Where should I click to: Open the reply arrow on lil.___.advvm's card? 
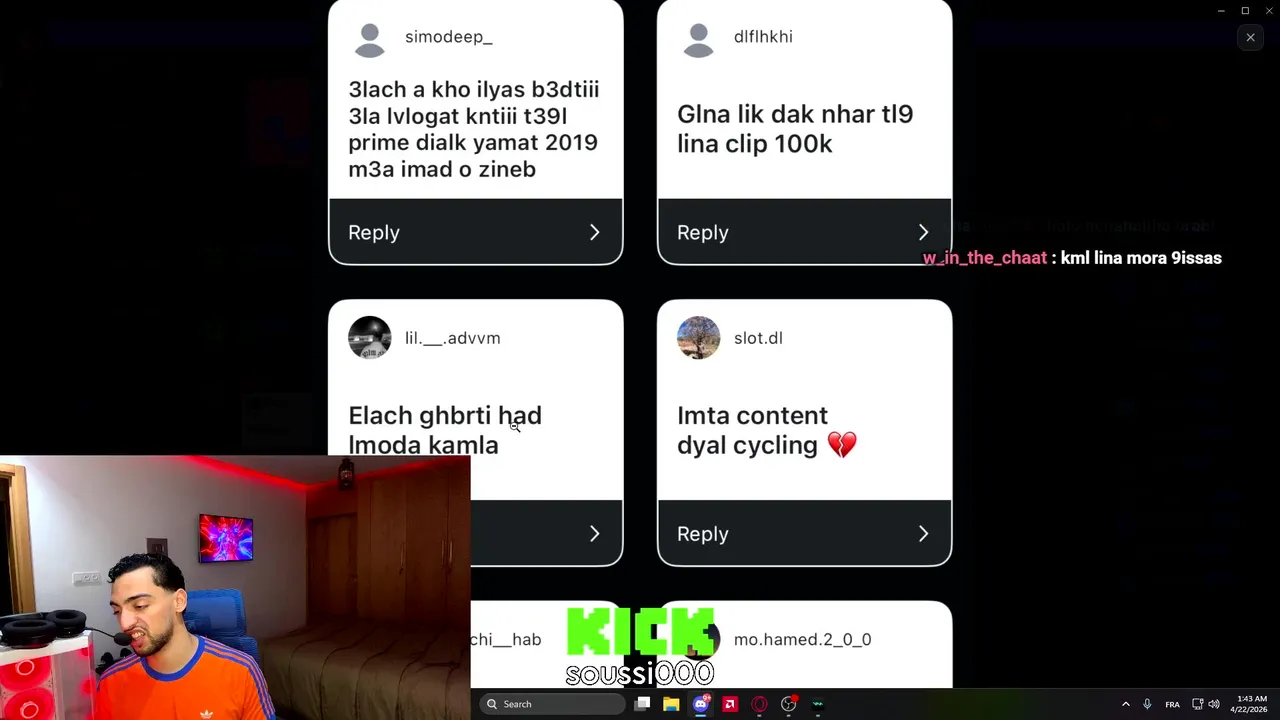pos(594,534)
